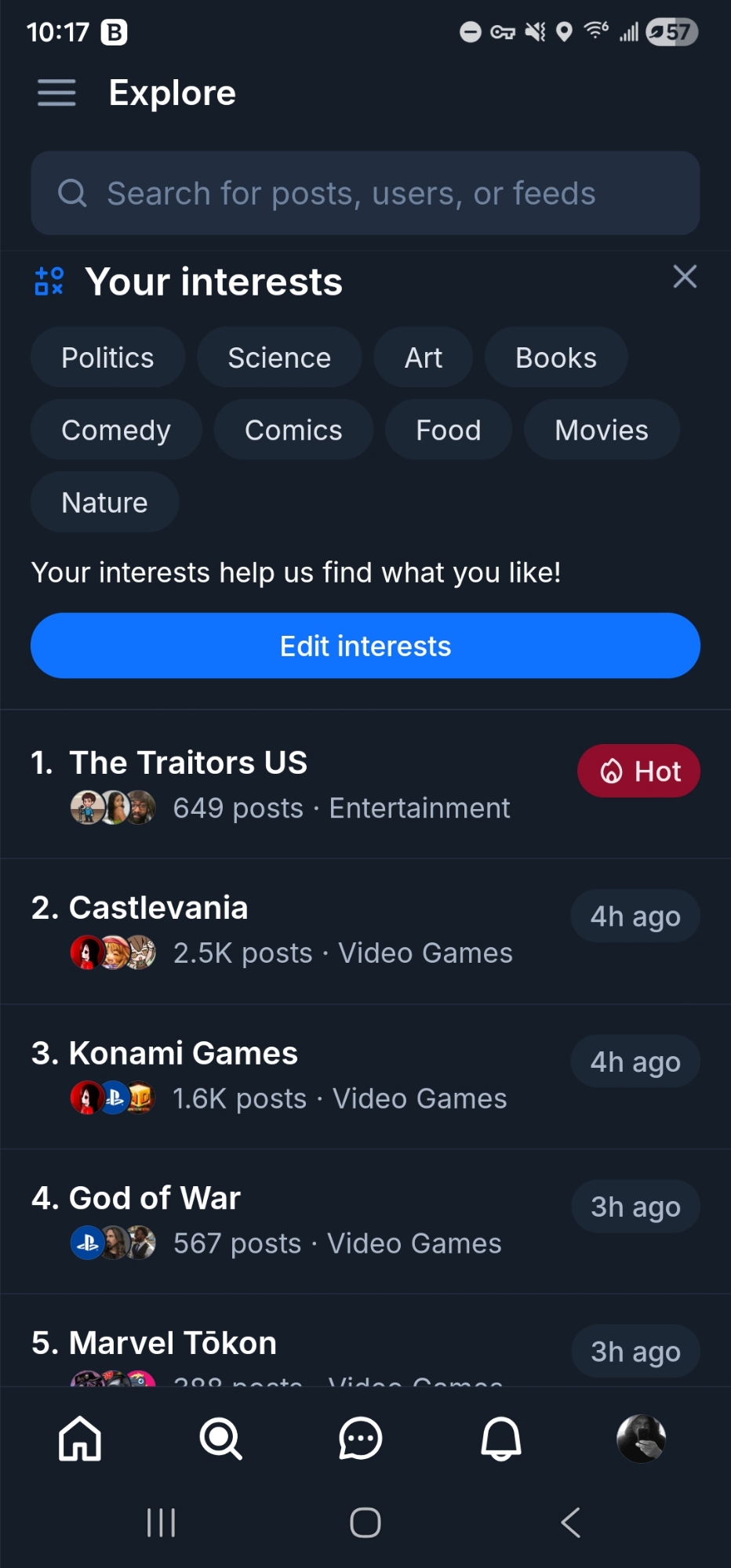Dismiss the Your interests panel
731x1568 pixels.
click(x=685, y=277)
